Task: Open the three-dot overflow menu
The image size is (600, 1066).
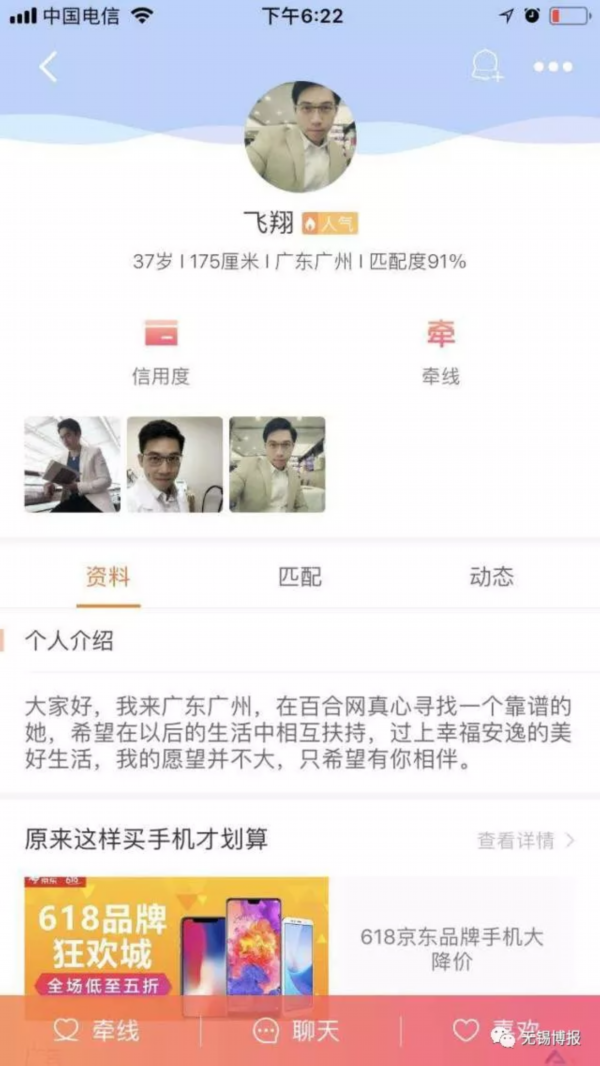Action: coord(552,67)
